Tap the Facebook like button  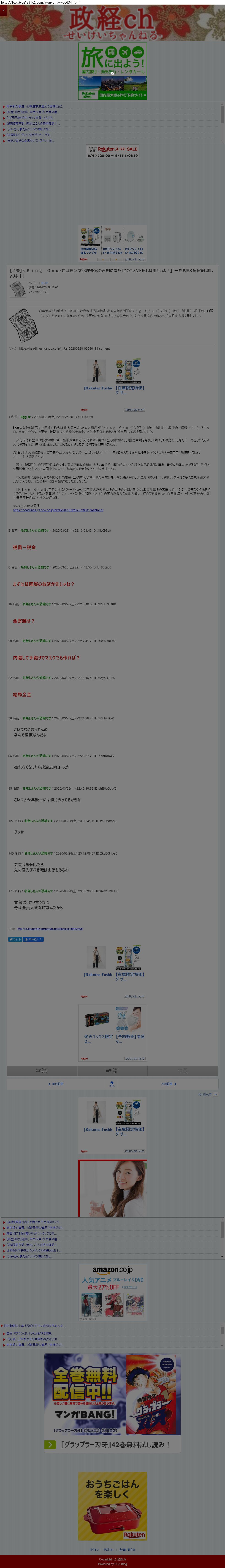33,939
